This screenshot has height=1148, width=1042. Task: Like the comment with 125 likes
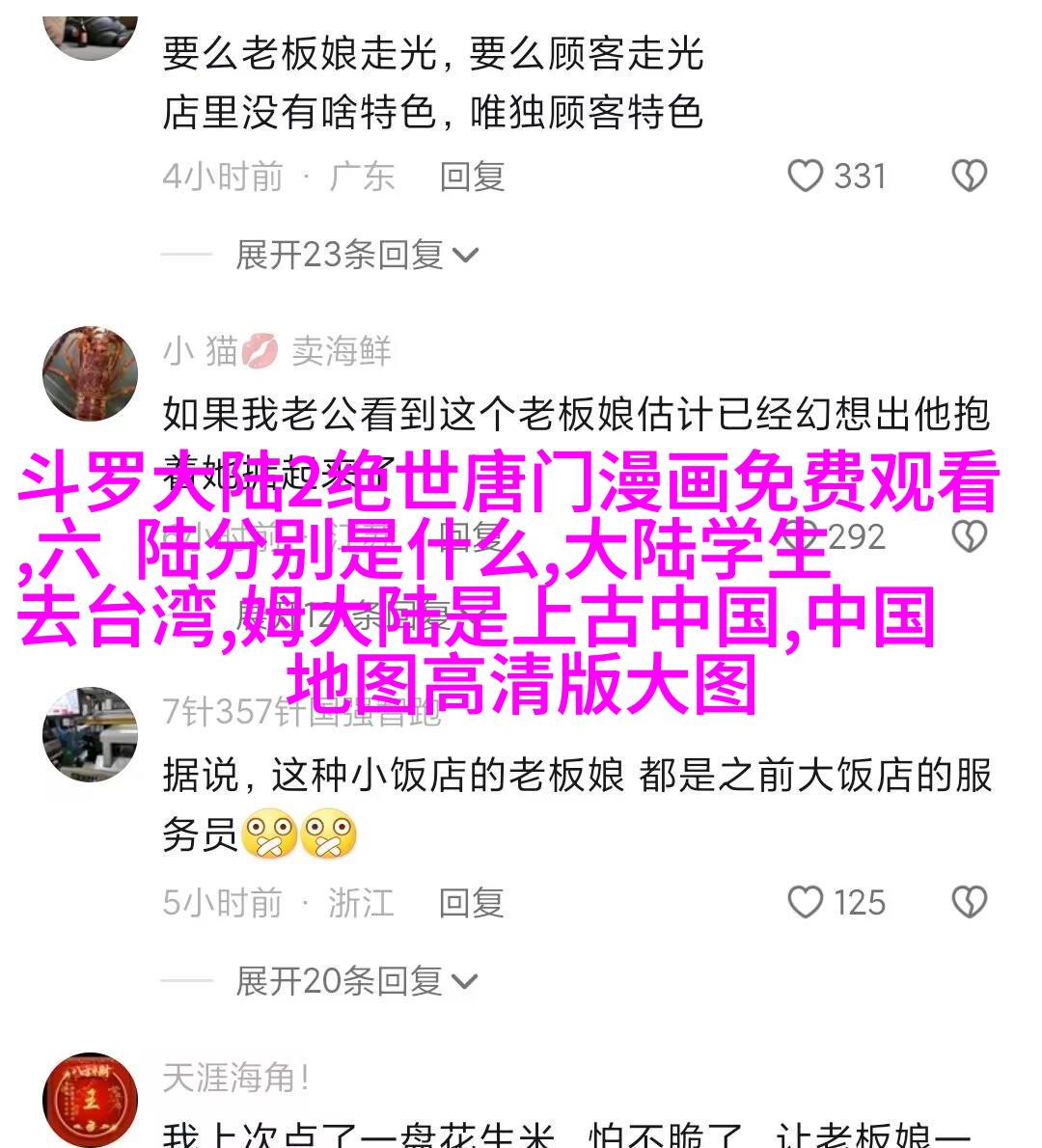click(806, 903)
